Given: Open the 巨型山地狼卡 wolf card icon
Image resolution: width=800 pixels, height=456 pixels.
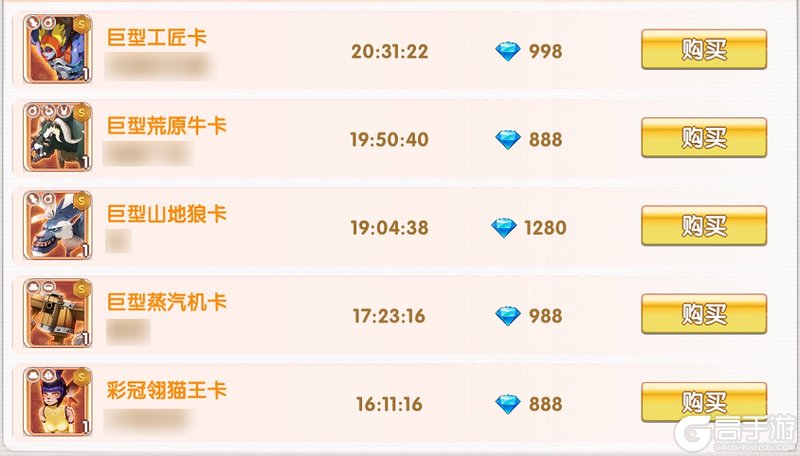Looking at the screenshot, I should 56,226.
